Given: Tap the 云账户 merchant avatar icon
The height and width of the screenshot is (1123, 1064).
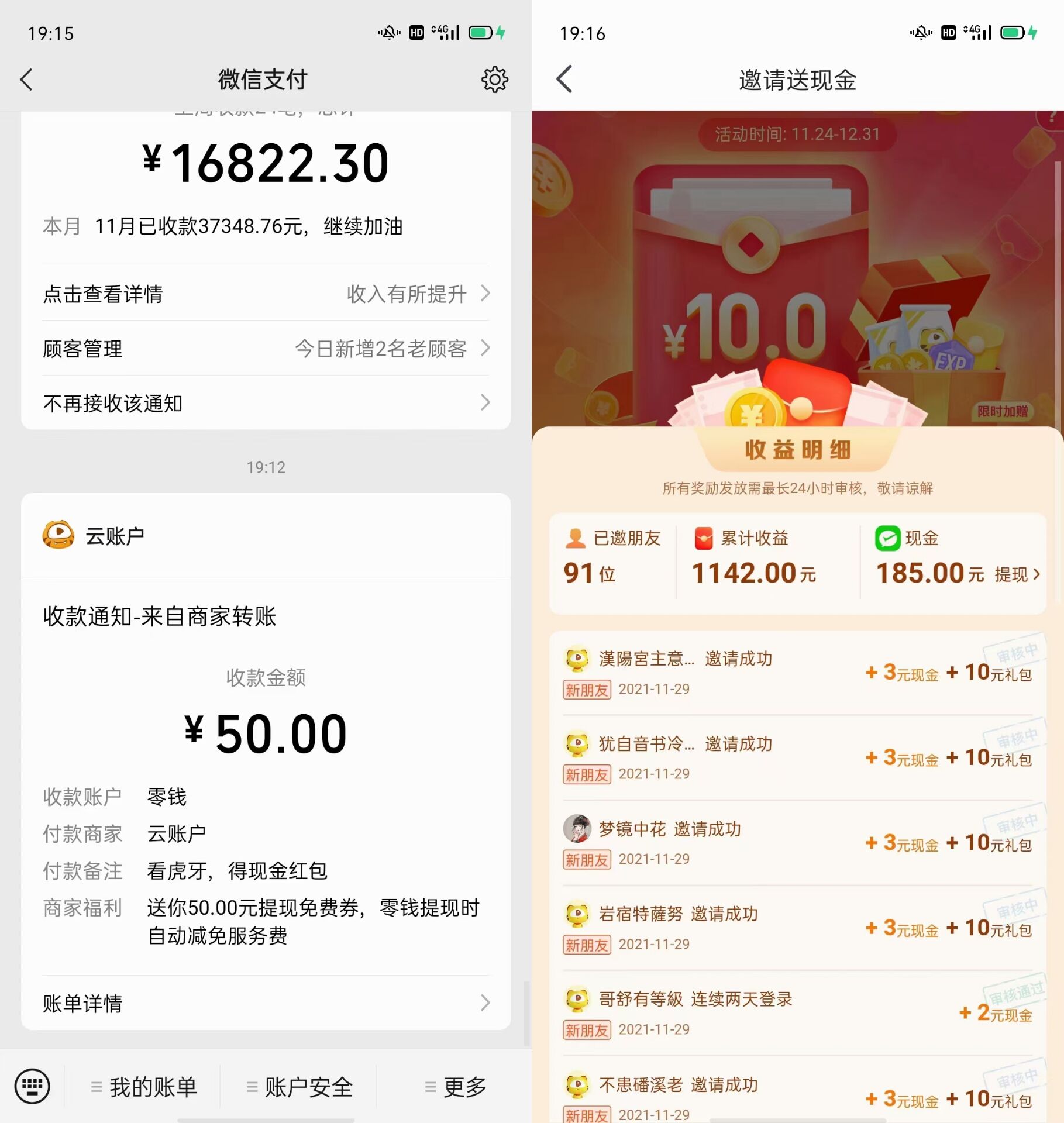Looking at the screenshot, I should (58, 533).
